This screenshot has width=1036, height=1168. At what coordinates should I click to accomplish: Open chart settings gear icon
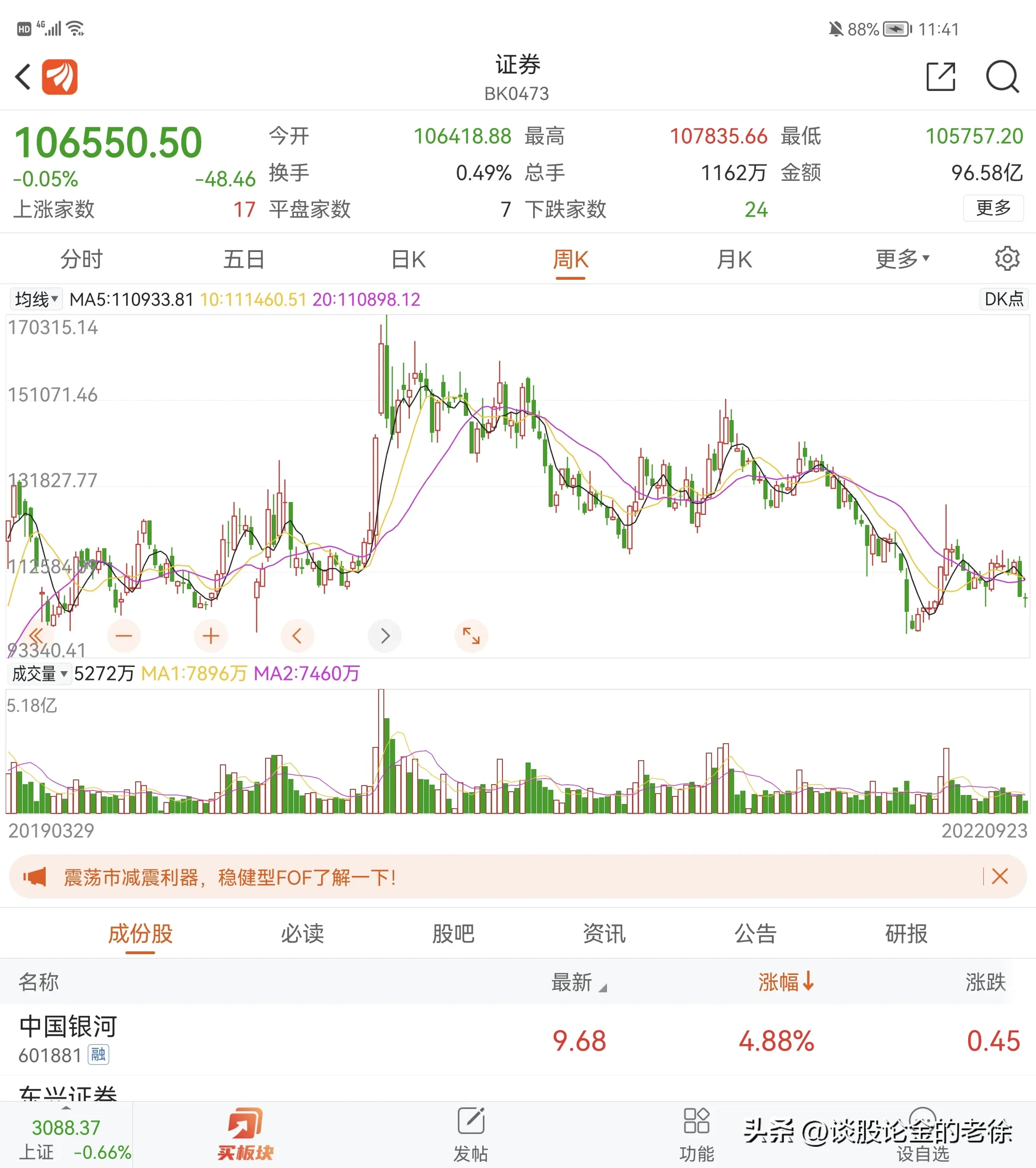click(x=1006, y=259)
